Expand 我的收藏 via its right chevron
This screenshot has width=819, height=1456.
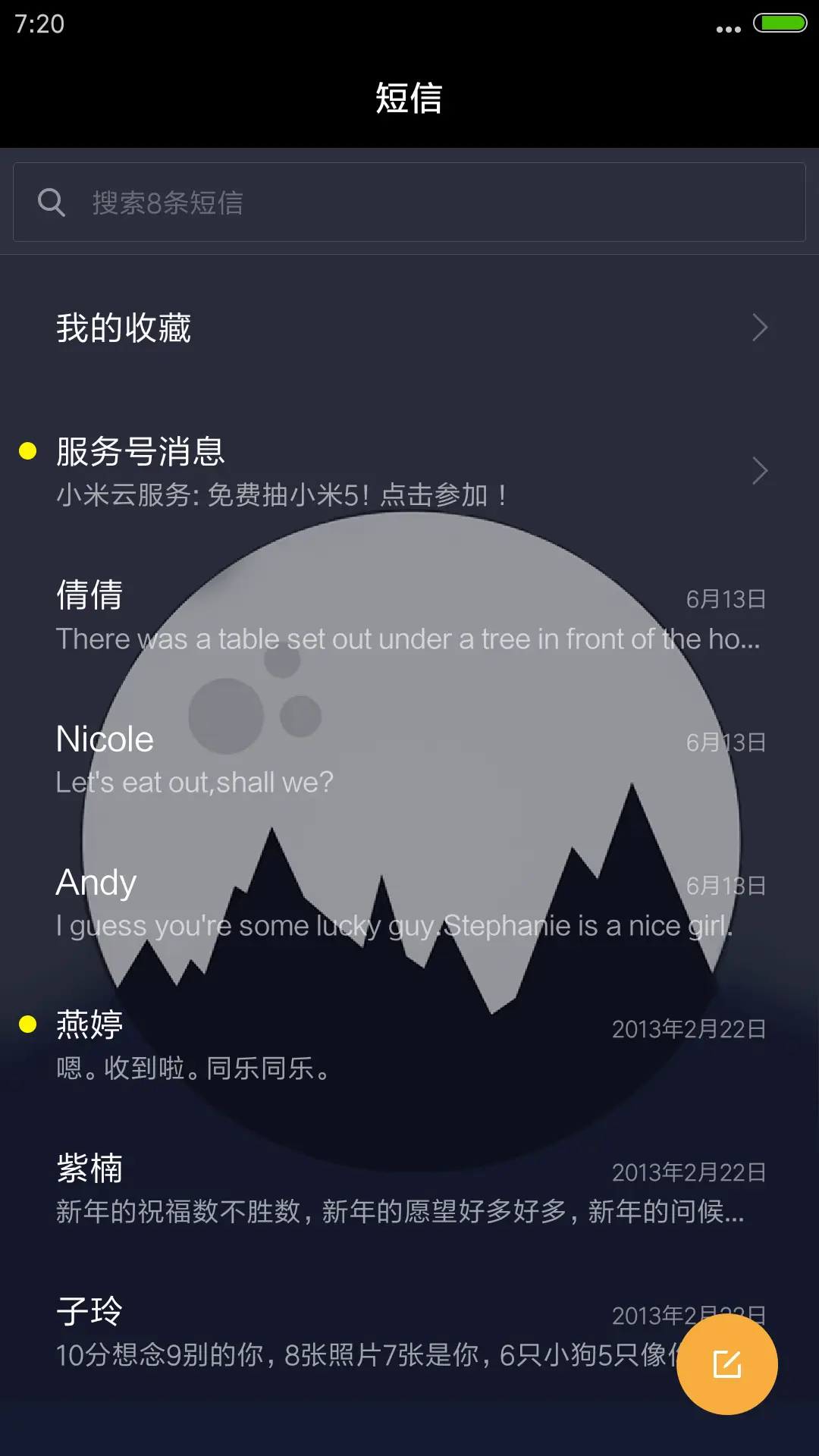tap(761, 328)
